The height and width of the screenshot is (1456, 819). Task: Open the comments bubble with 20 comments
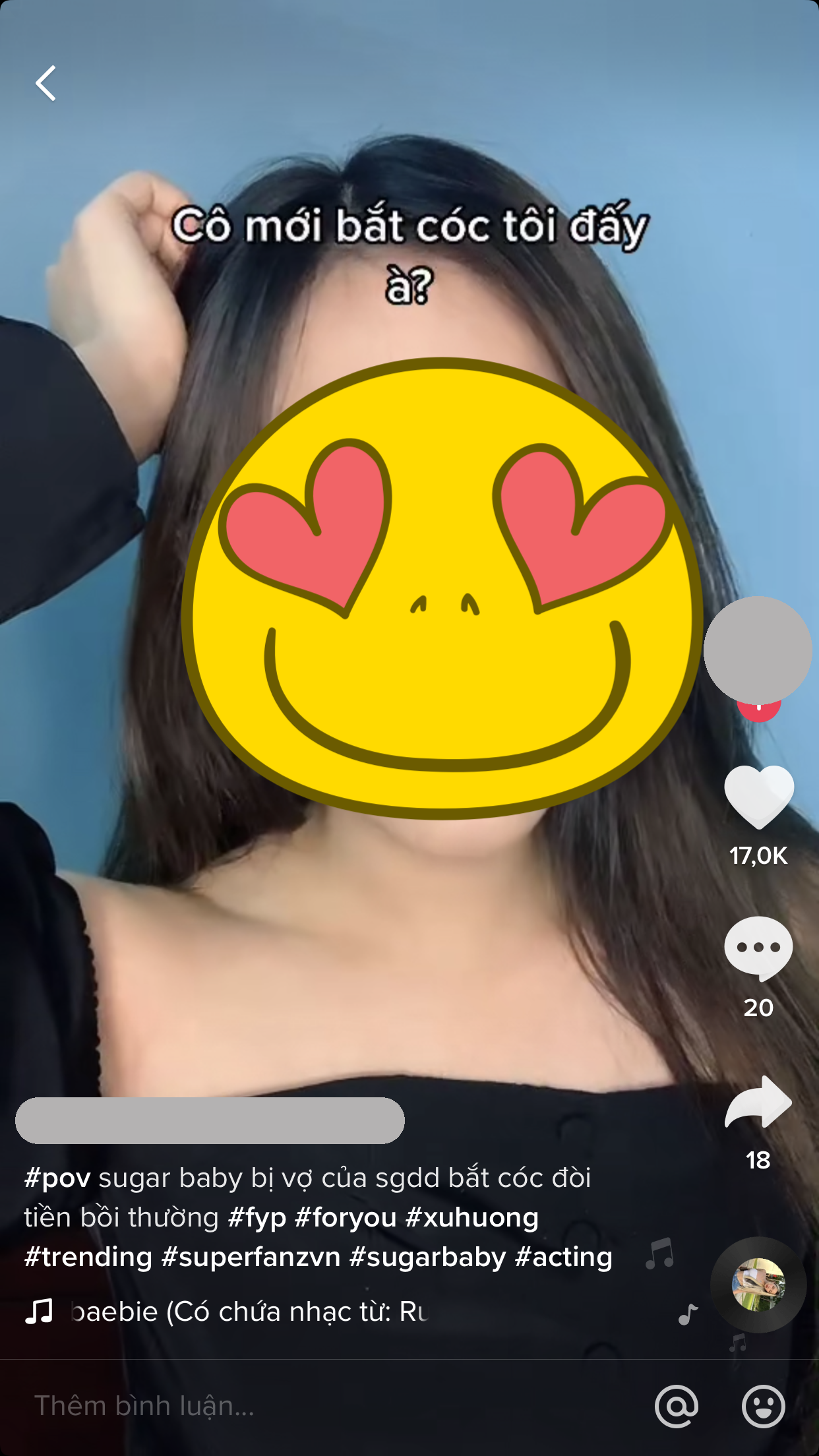tap(758, 948)
